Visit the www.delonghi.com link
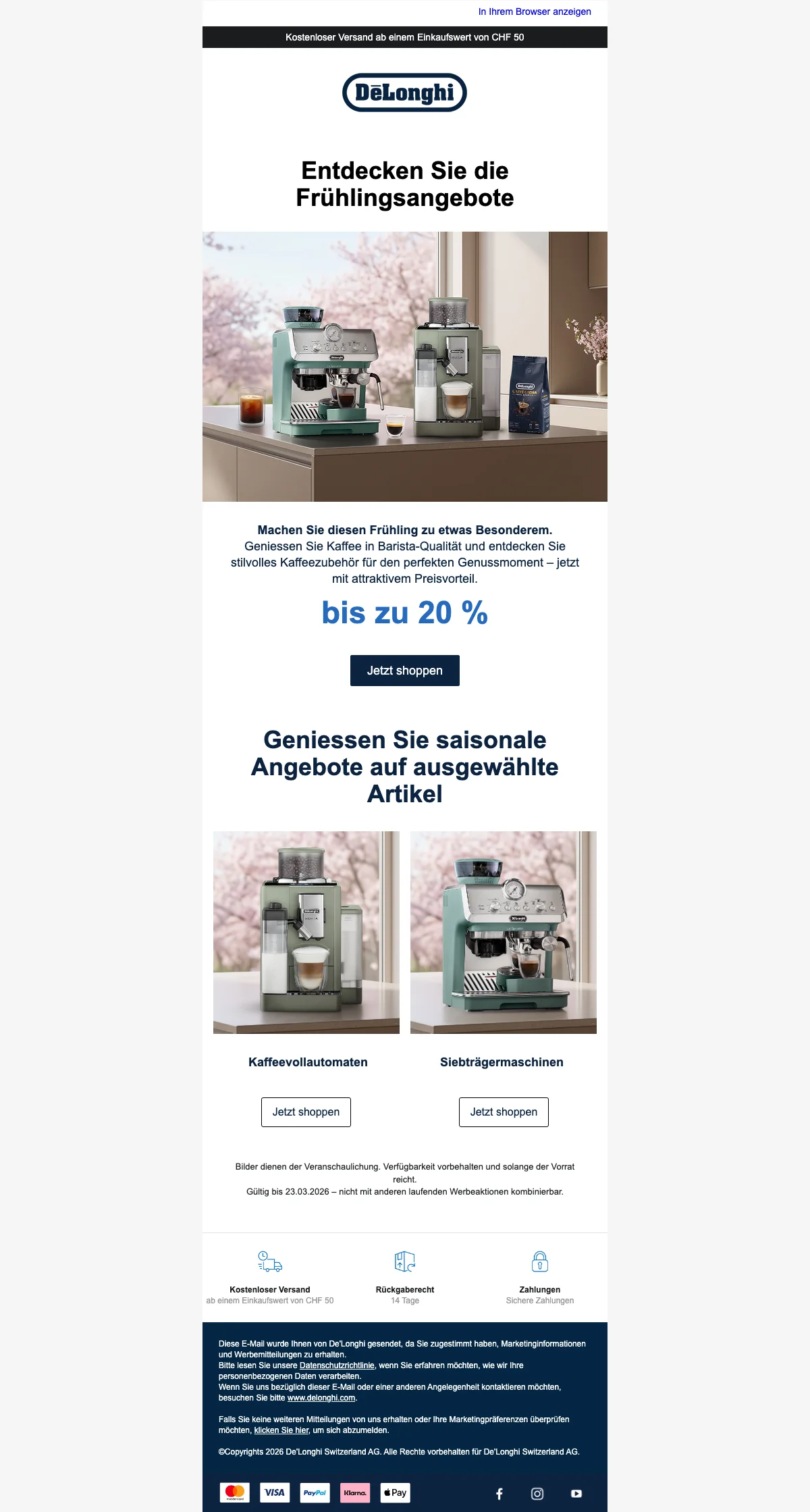Image resolution: width=810 pixels, height=1512 pixels. click(x=321, y=1398)
